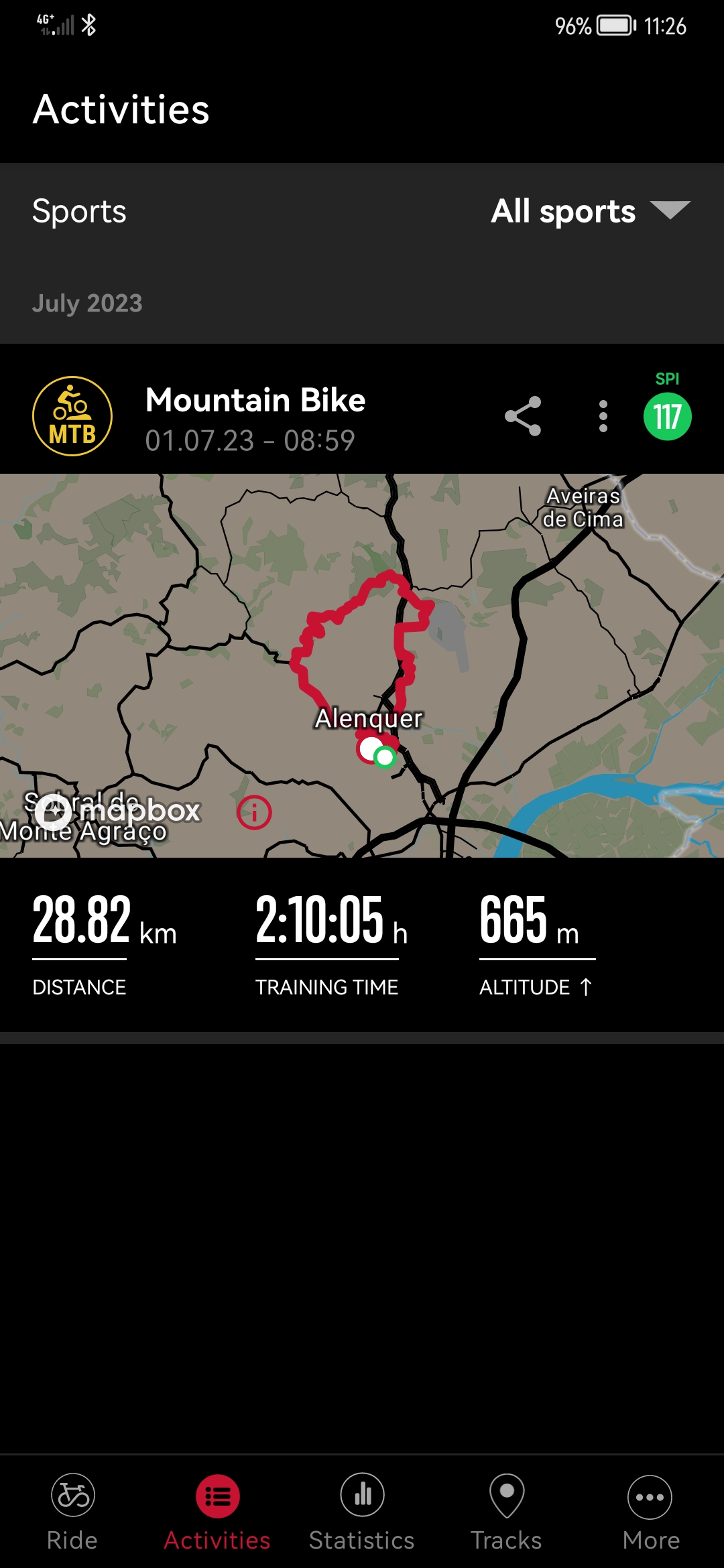
Task: Share the Mountain Bike activity
Action: tap(523, 416)
